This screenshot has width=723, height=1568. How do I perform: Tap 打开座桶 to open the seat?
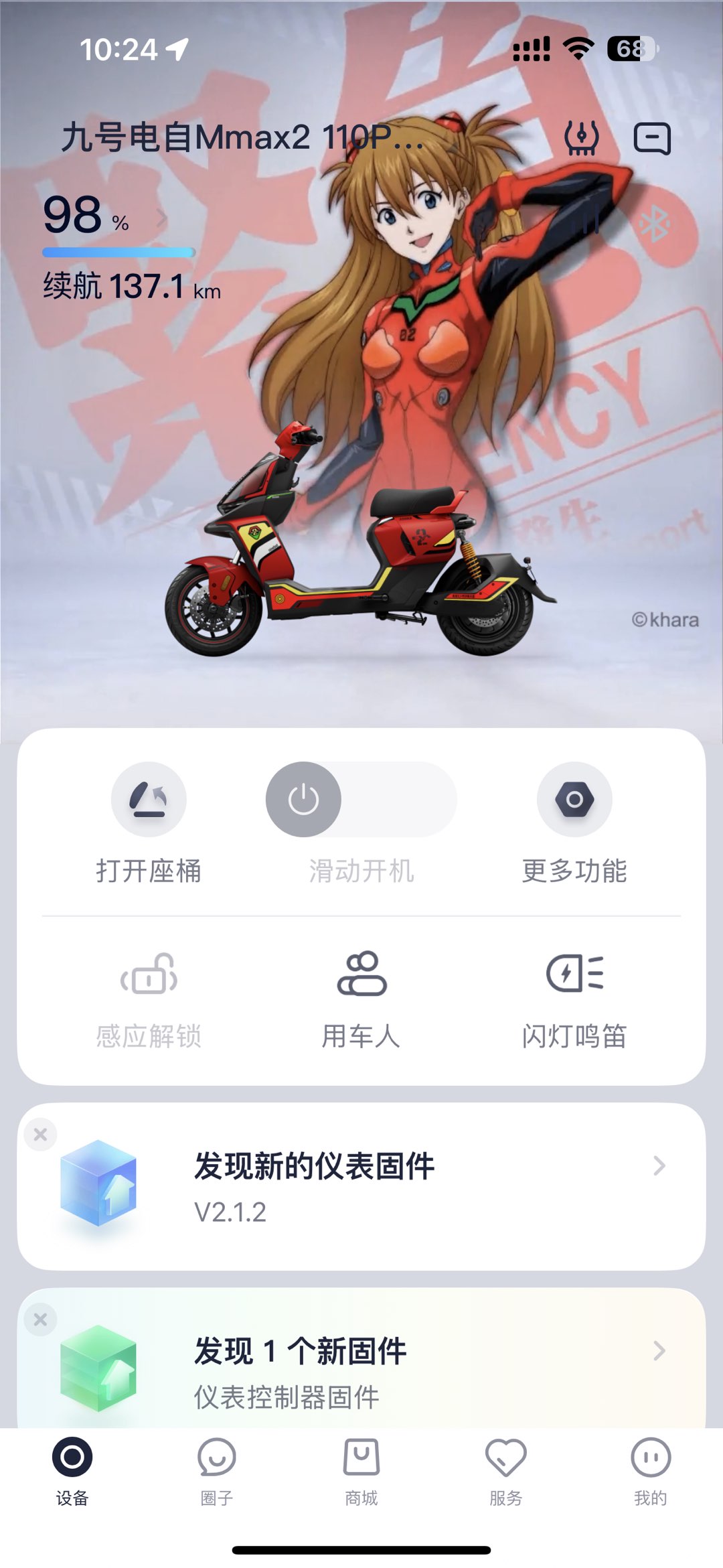tap(149, 800)
